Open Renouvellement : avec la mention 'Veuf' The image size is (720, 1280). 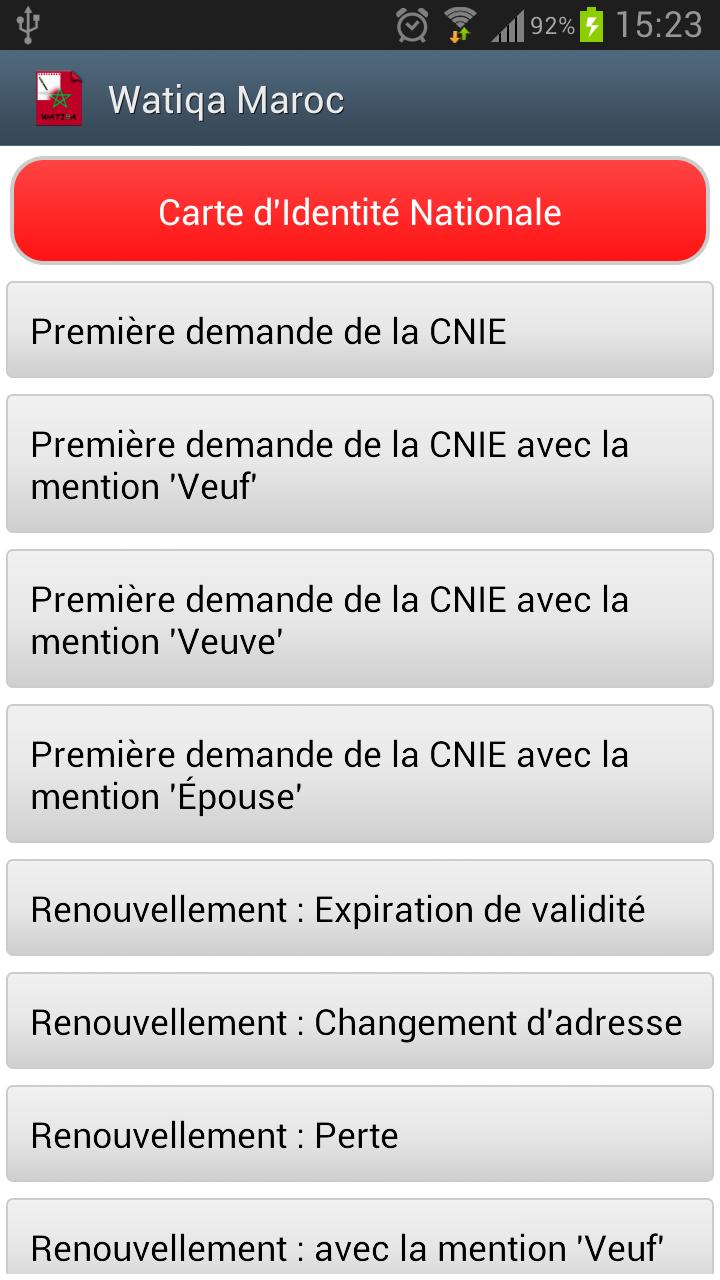[x=360, y=1245]
